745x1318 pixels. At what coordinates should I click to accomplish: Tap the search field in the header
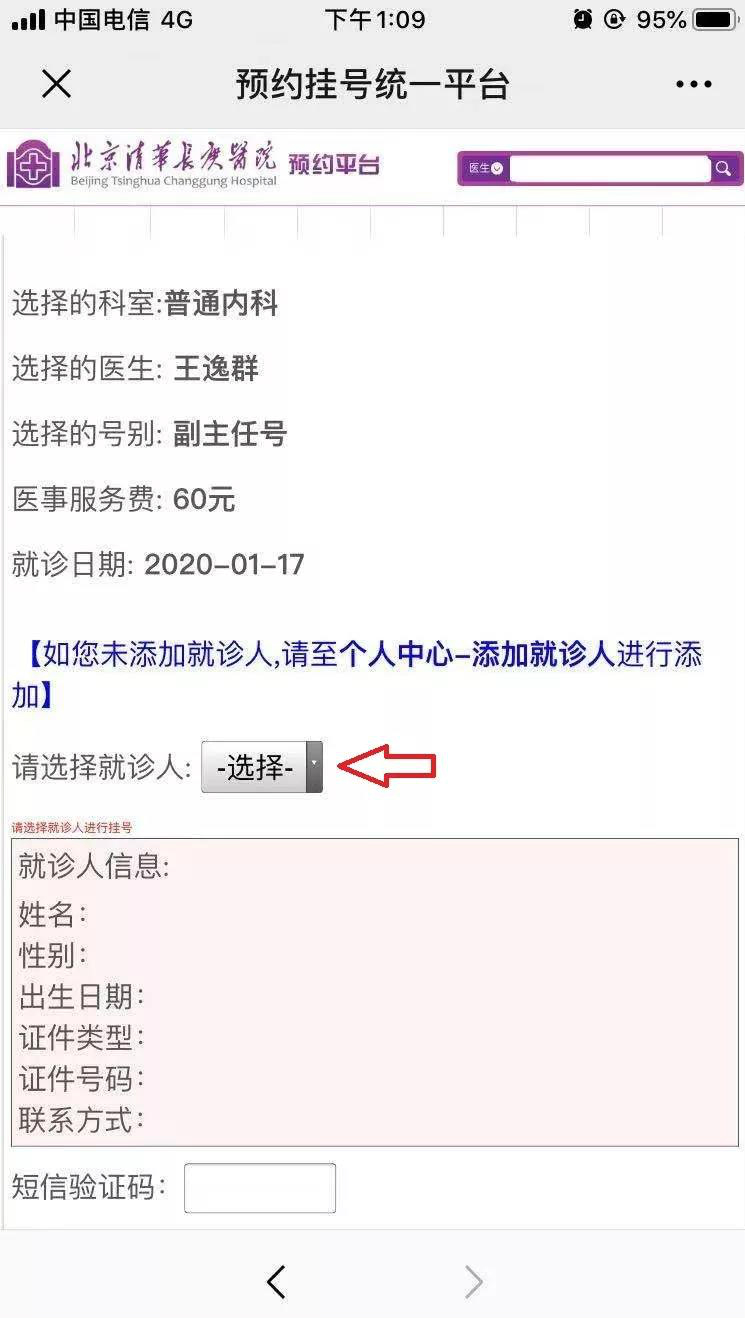point(609,168)
